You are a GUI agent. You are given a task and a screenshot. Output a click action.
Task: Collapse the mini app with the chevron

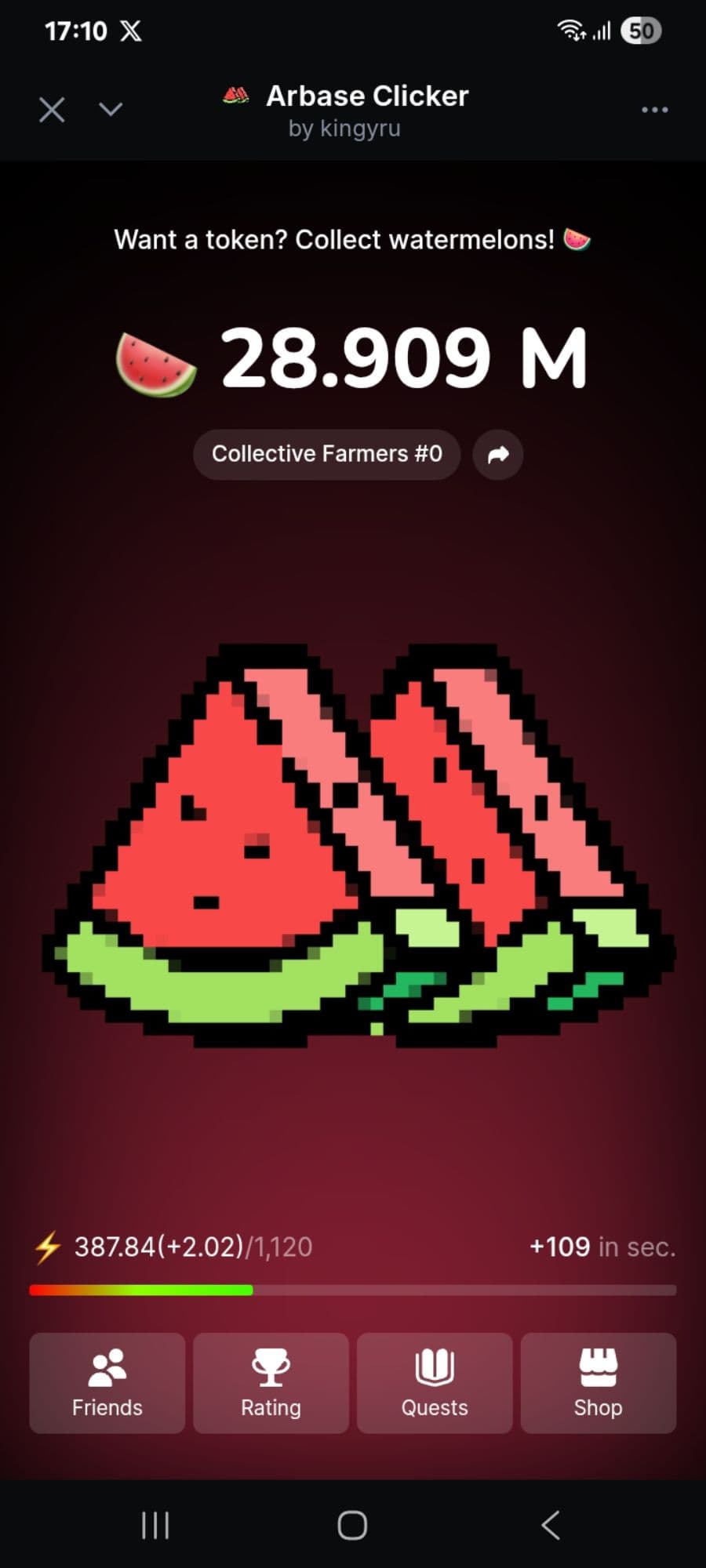click(x=111, y=109)
